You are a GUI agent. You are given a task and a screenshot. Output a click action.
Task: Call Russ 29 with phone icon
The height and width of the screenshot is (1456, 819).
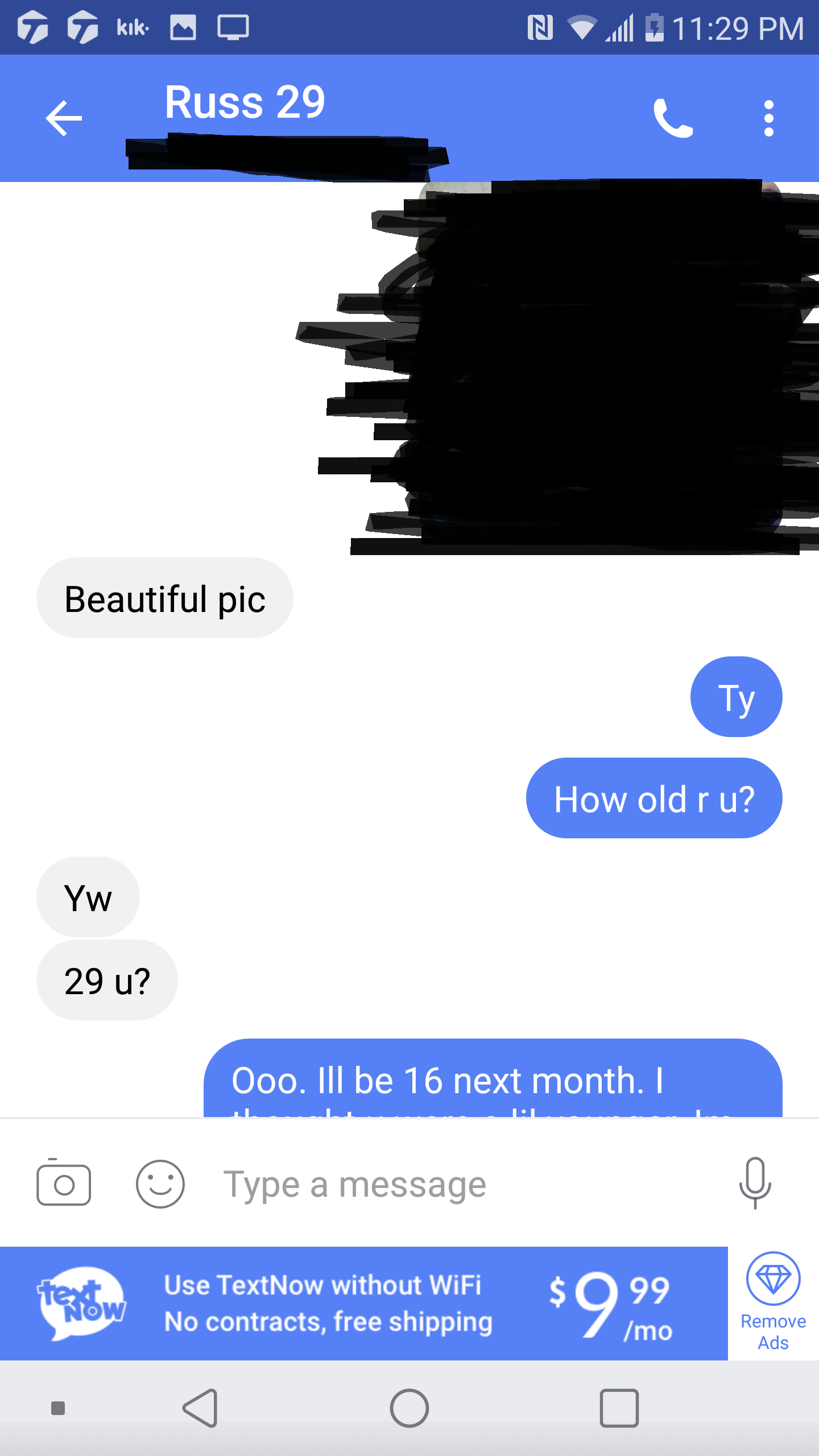tap(673, 118)
